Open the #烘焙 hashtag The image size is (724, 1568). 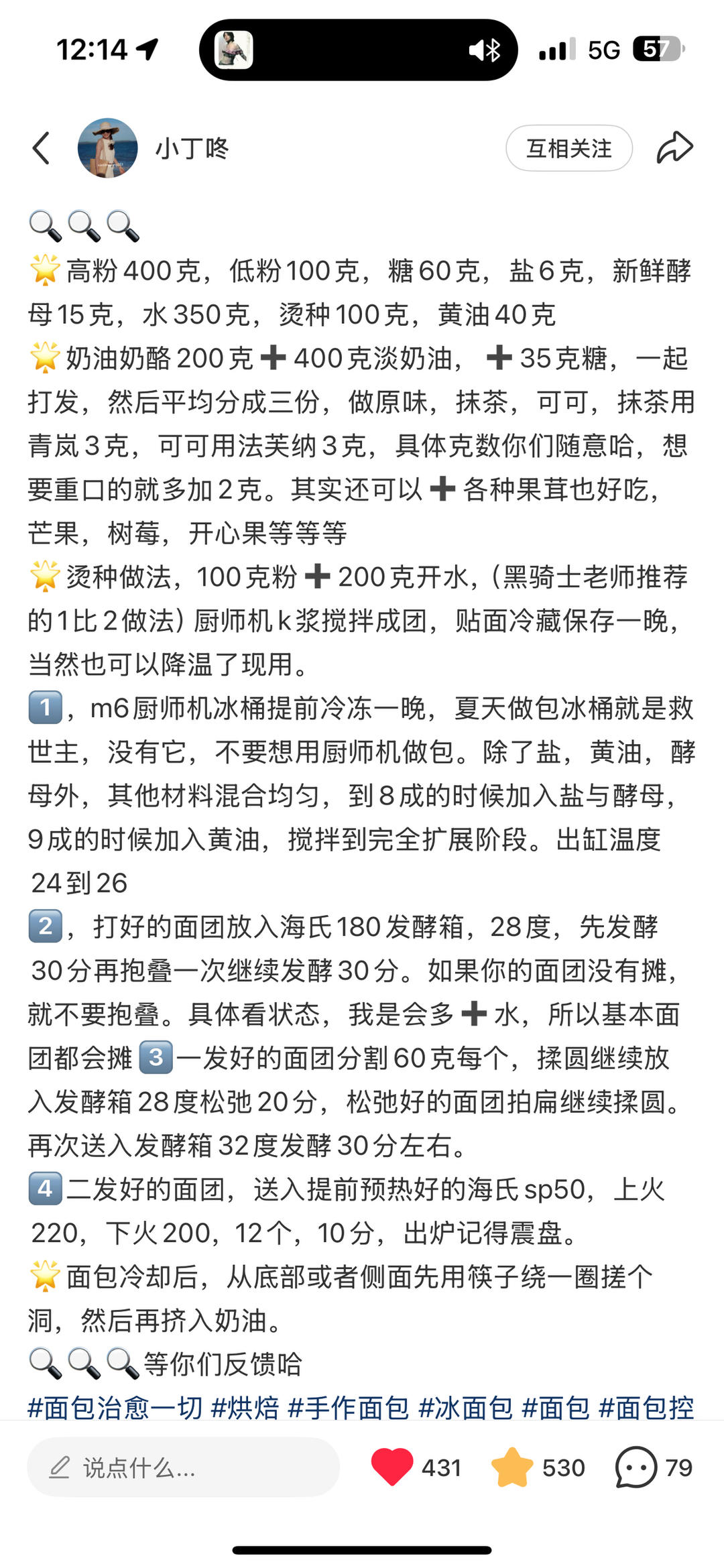245,1408
